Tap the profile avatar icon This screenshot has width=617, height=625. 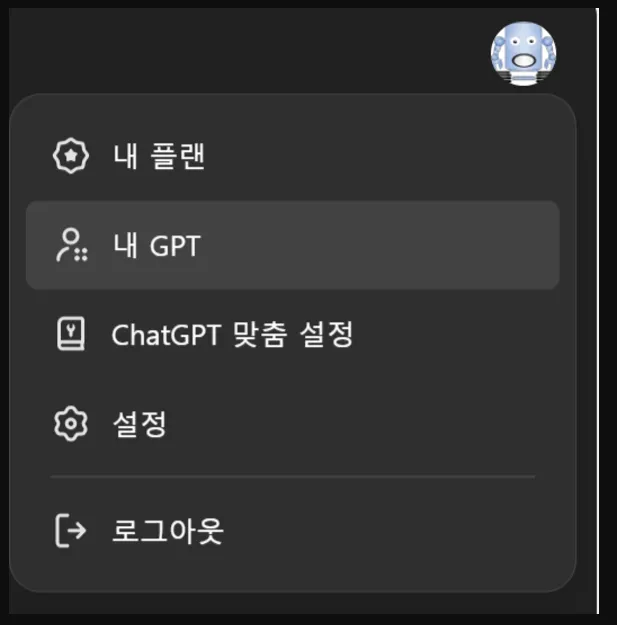point(523,53)
